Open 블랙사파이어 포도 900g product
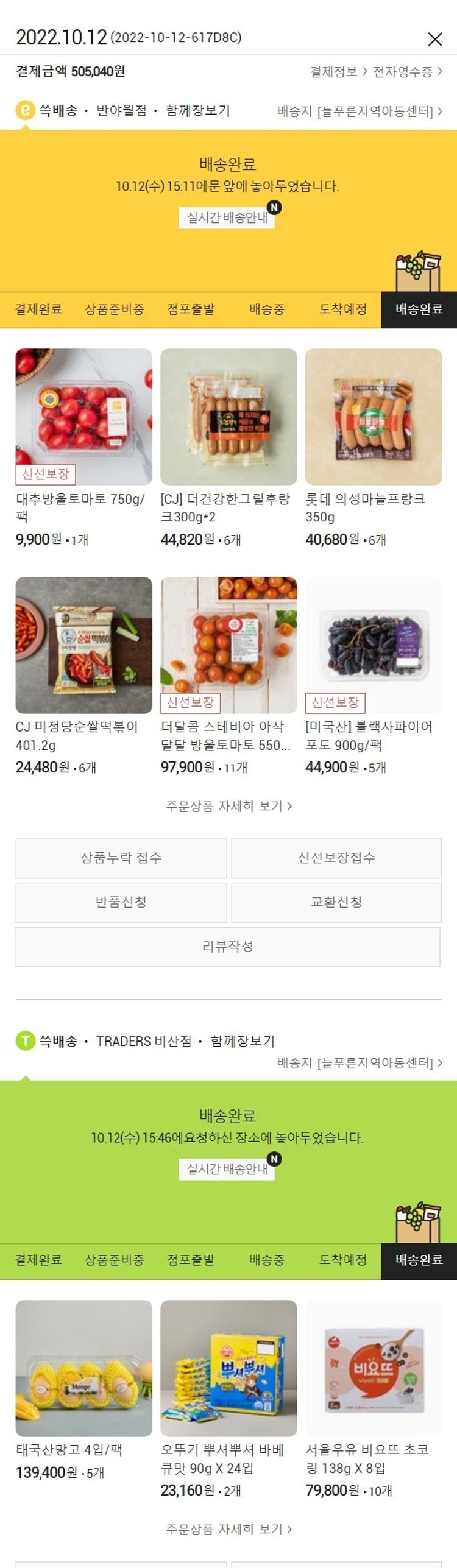 pyautogui.click(x=373, y=645)
